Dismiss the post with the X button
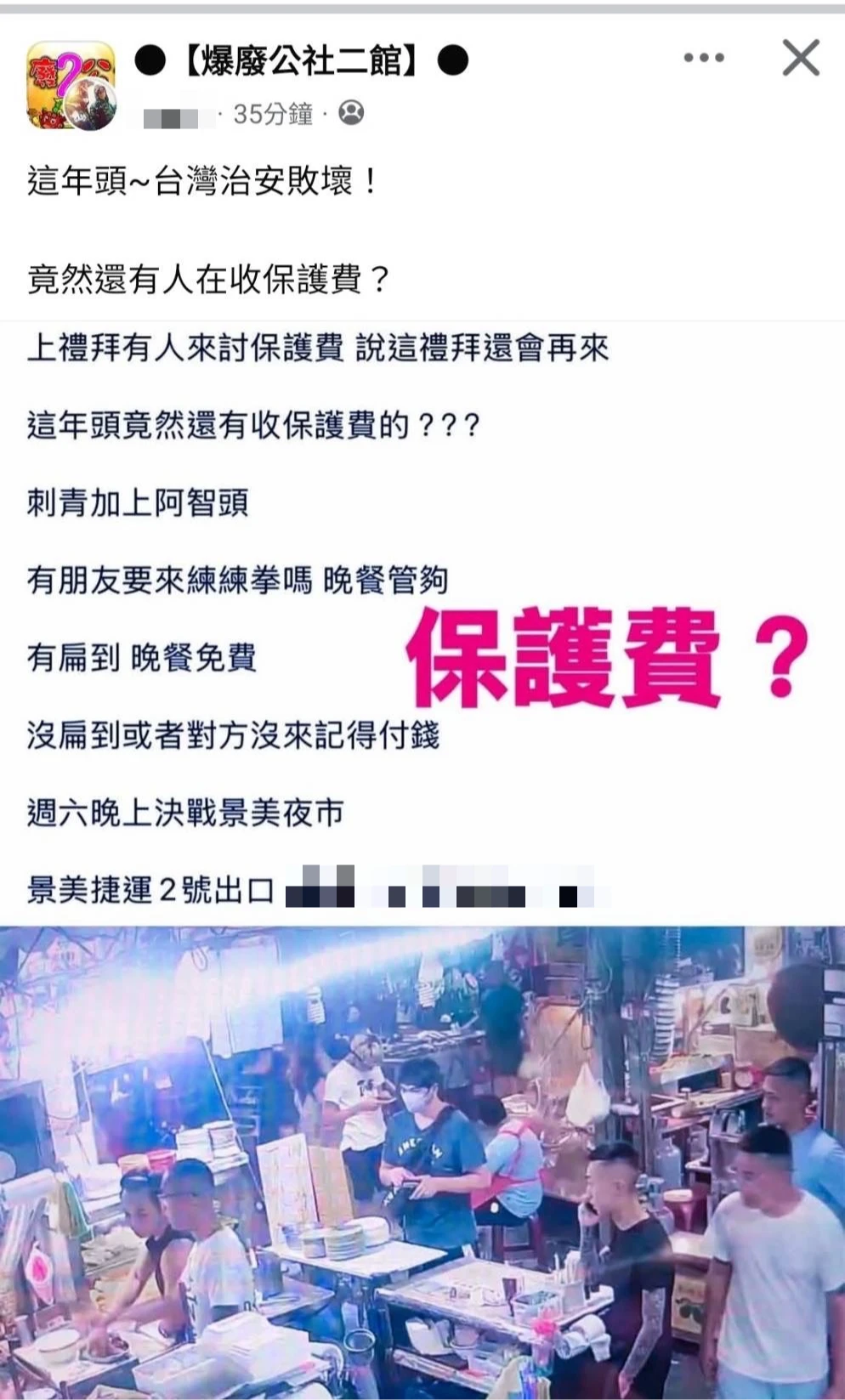Screen dimensions: 845x1400 pos(801,58)
